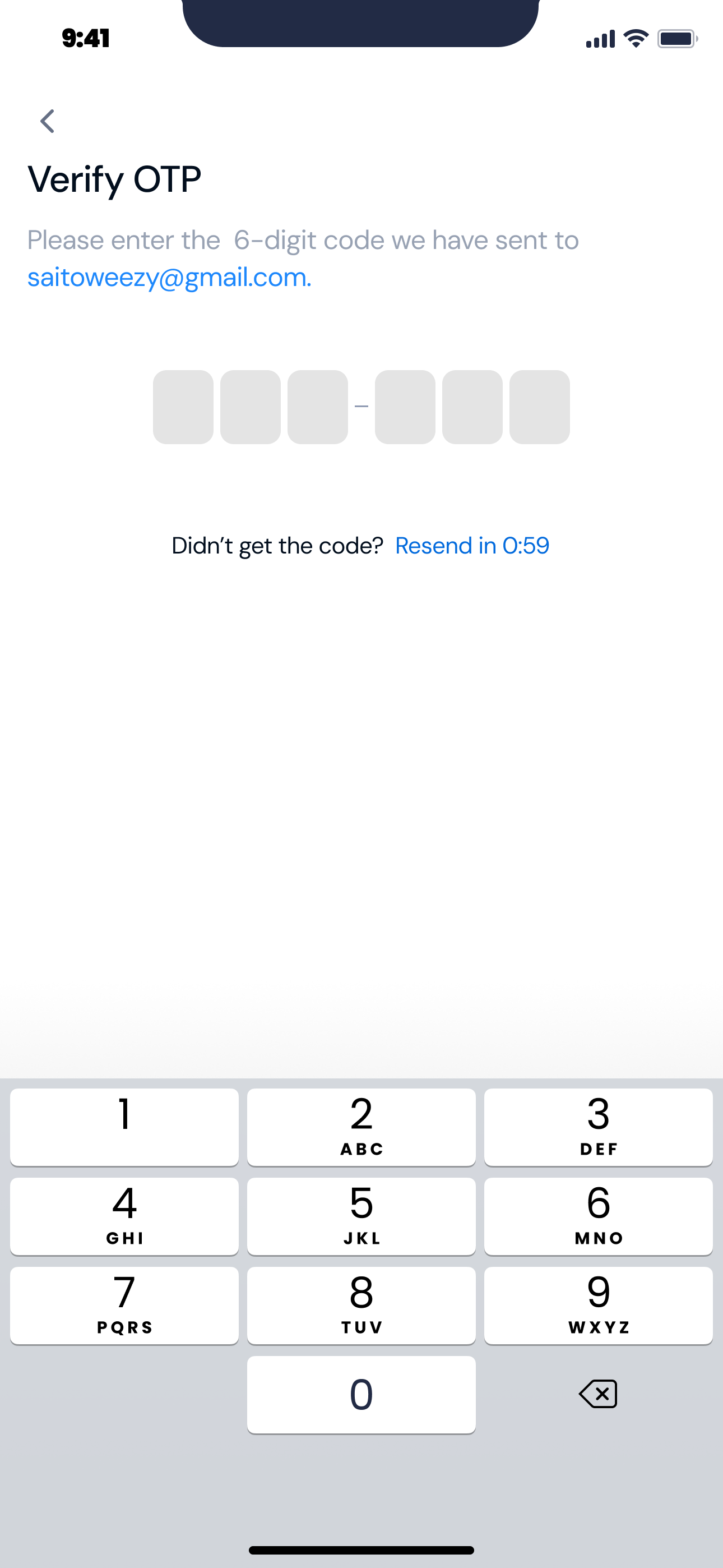Enter 0 on the keypad
Screen dimensions: 723x1568
(x=361, y=1394)
